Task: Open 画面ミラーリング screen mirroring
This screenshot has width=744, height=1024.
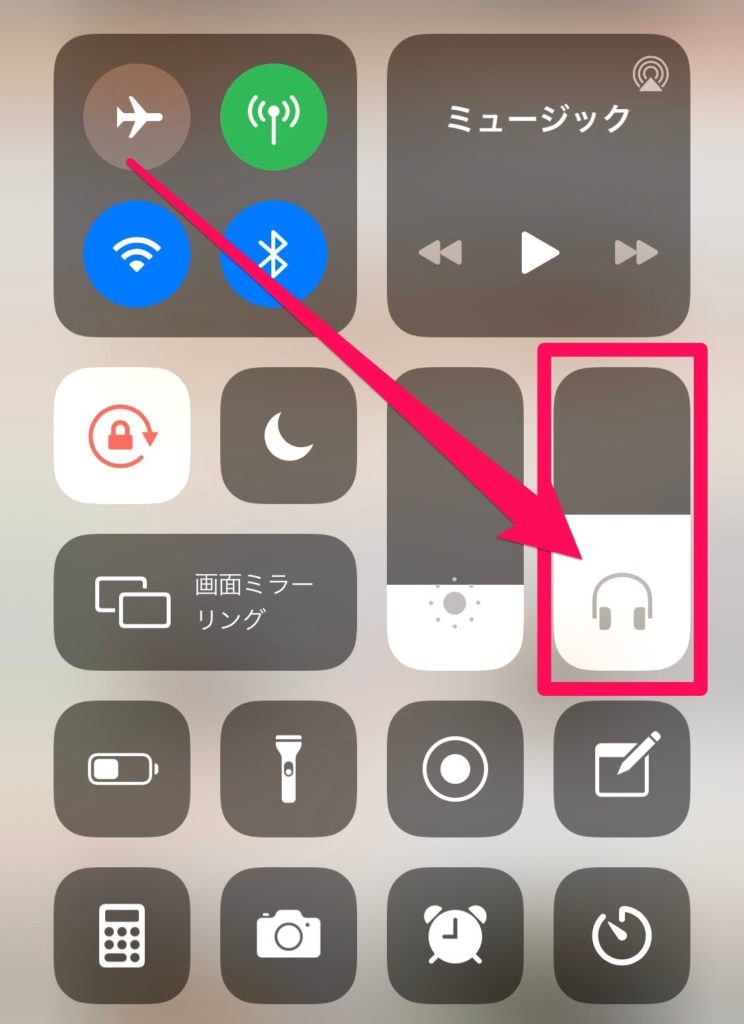Action: pos(205,602)
